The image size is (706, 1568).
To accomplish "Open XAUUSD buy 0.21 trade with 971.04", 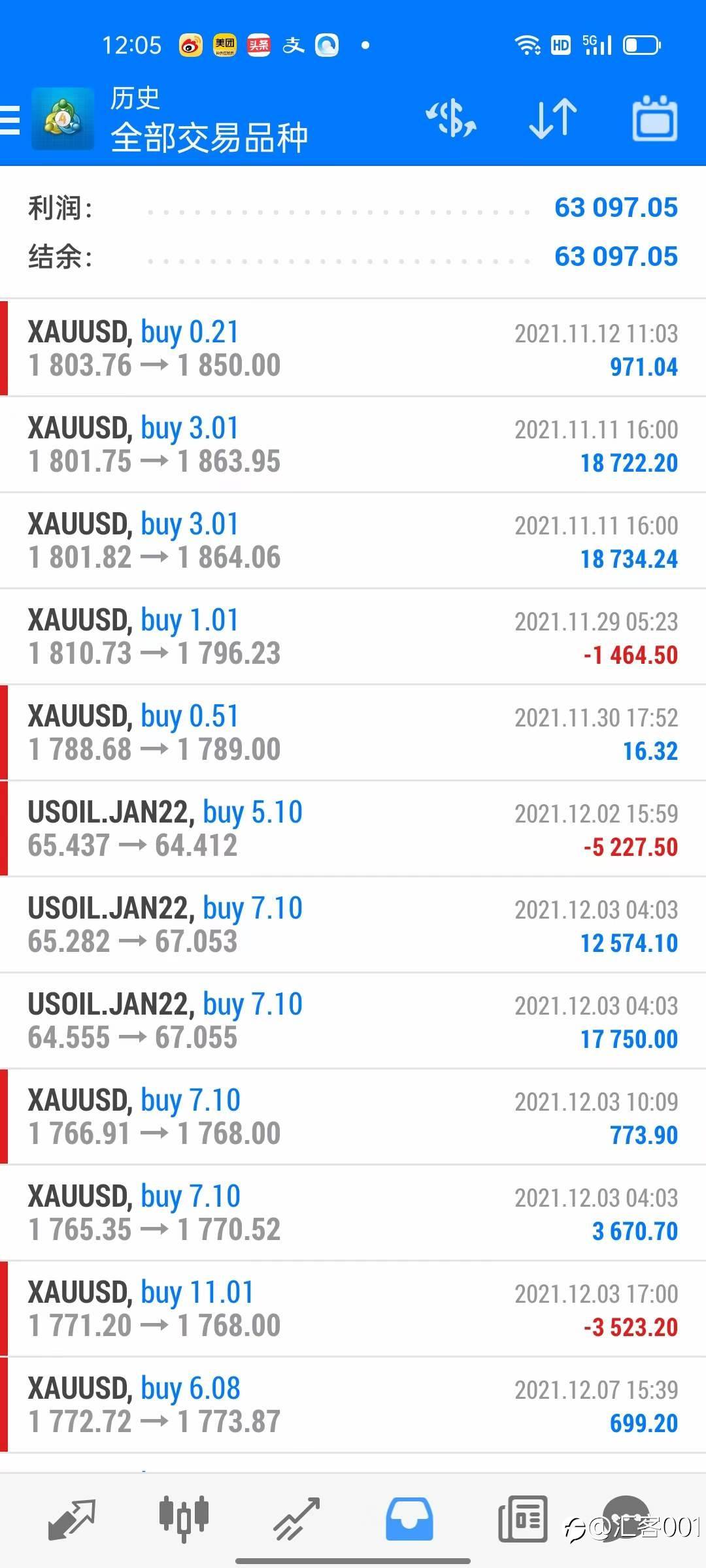I will click(353, 348).
